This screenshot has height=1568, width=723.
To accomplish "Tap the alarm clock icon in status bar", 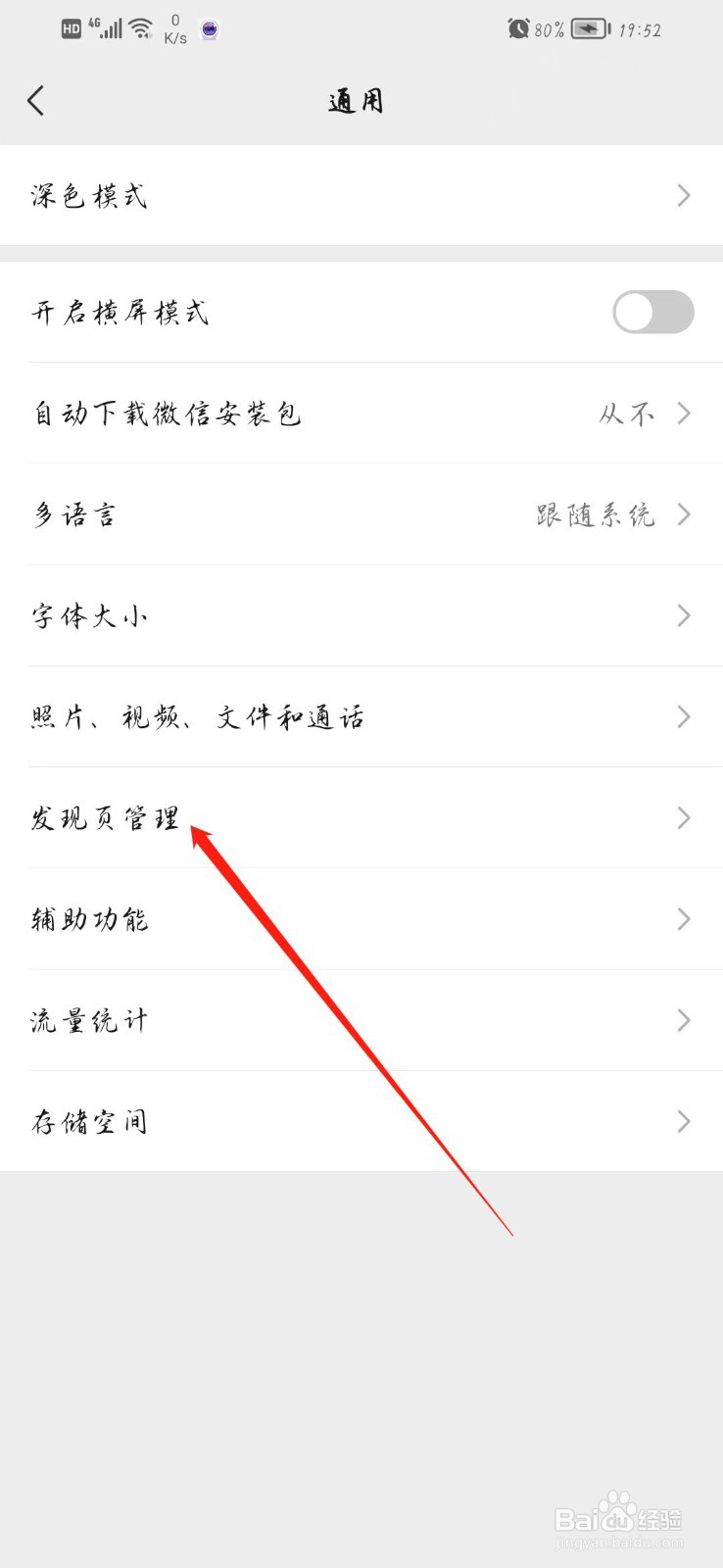I will click(516, 29).
